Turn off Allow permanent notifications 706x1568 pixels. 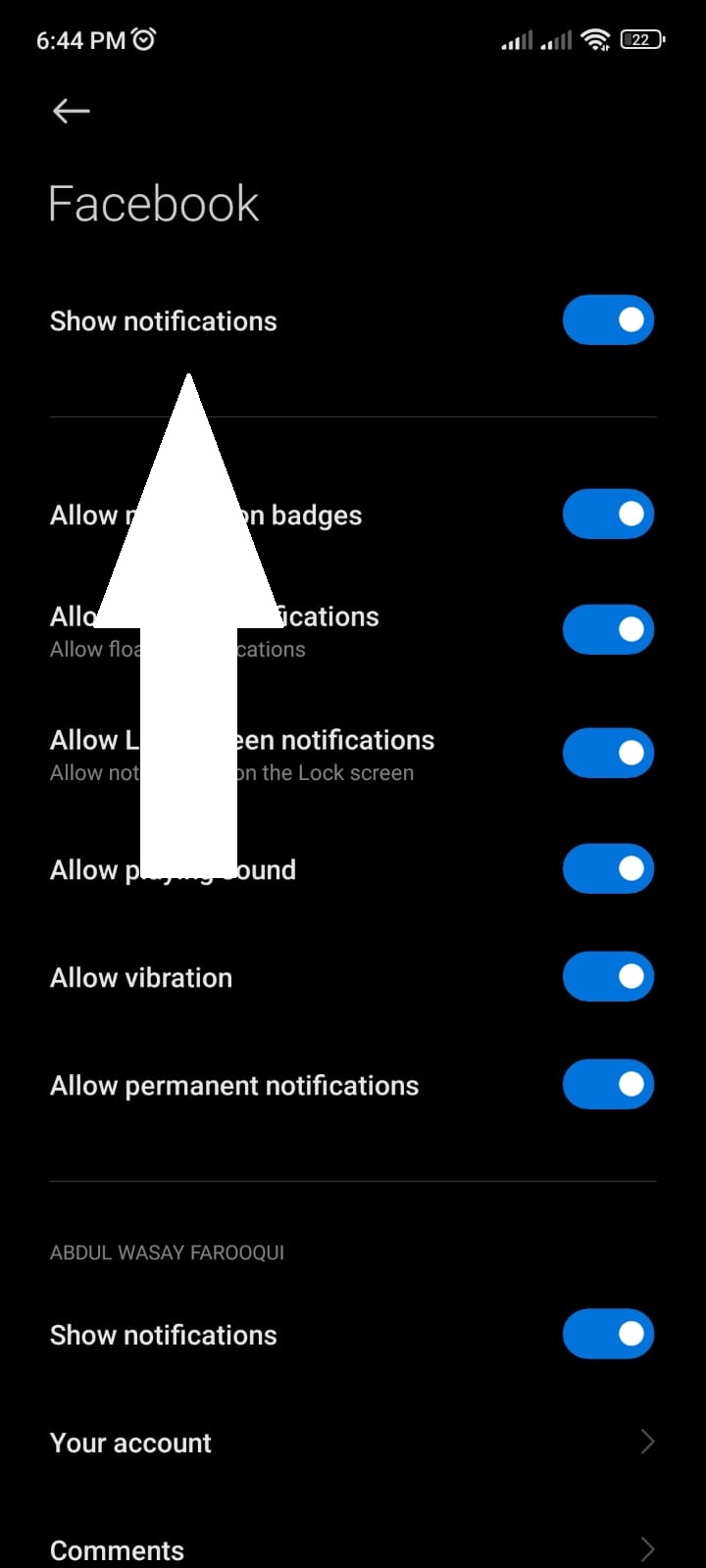pos(608,1084)
